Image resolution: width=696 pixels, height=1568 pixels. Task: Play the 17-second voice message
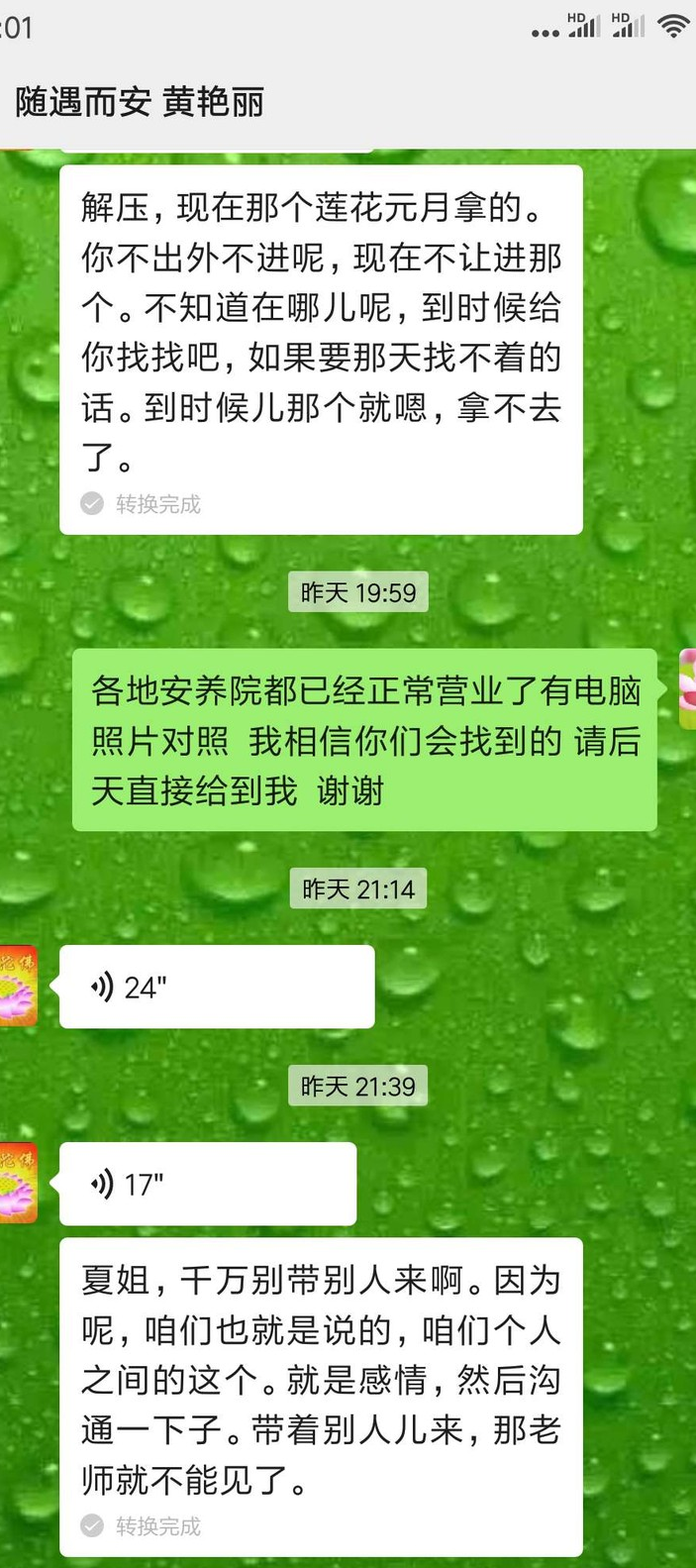coord(208,1184)
